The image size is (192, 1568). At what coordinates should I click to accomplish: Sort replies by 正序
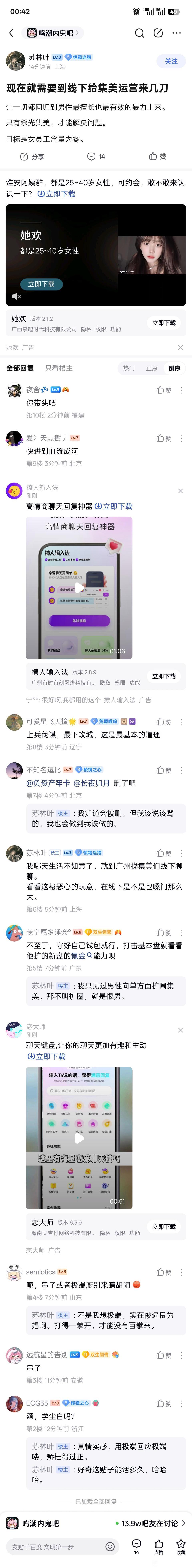coord(151,368)
